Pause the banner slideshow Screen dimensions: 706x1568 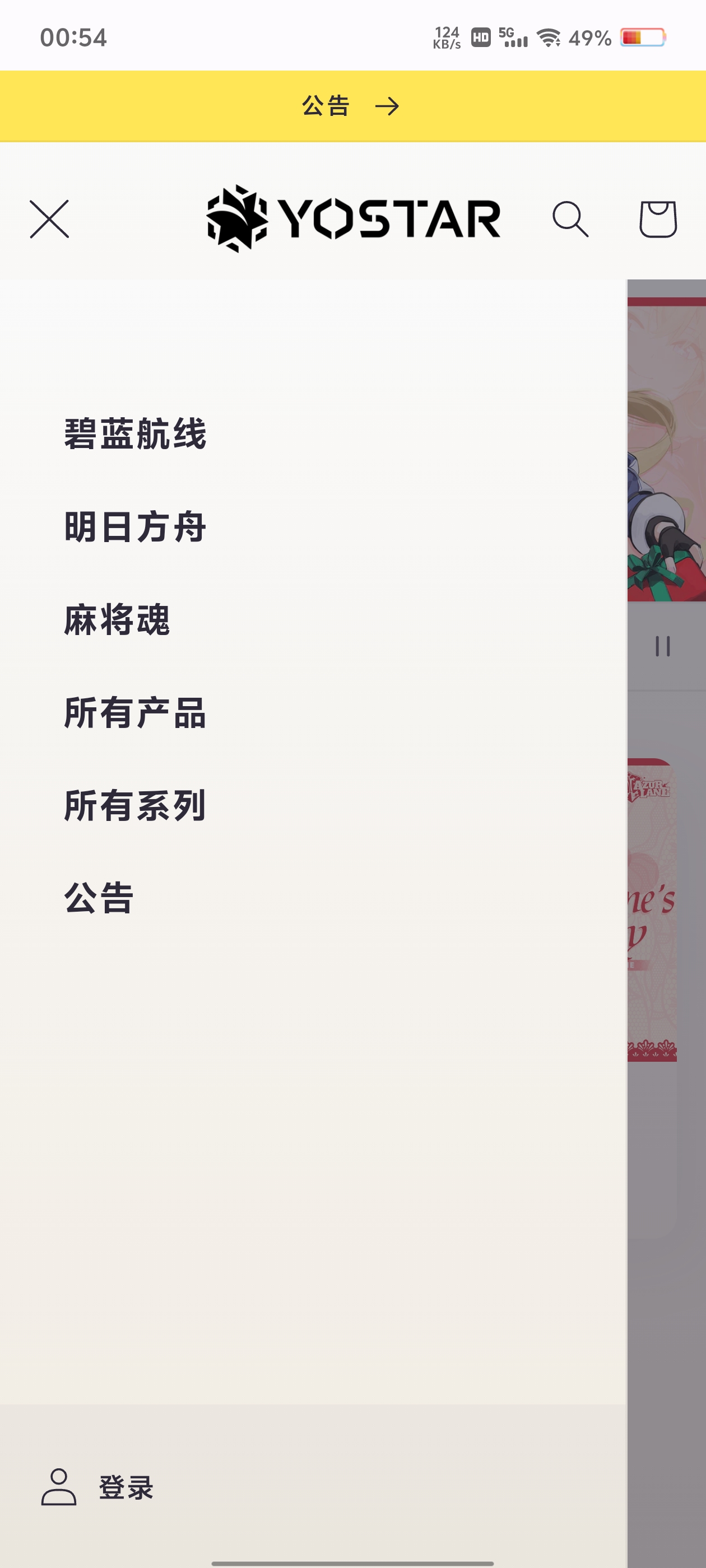[x=663, y=646]
